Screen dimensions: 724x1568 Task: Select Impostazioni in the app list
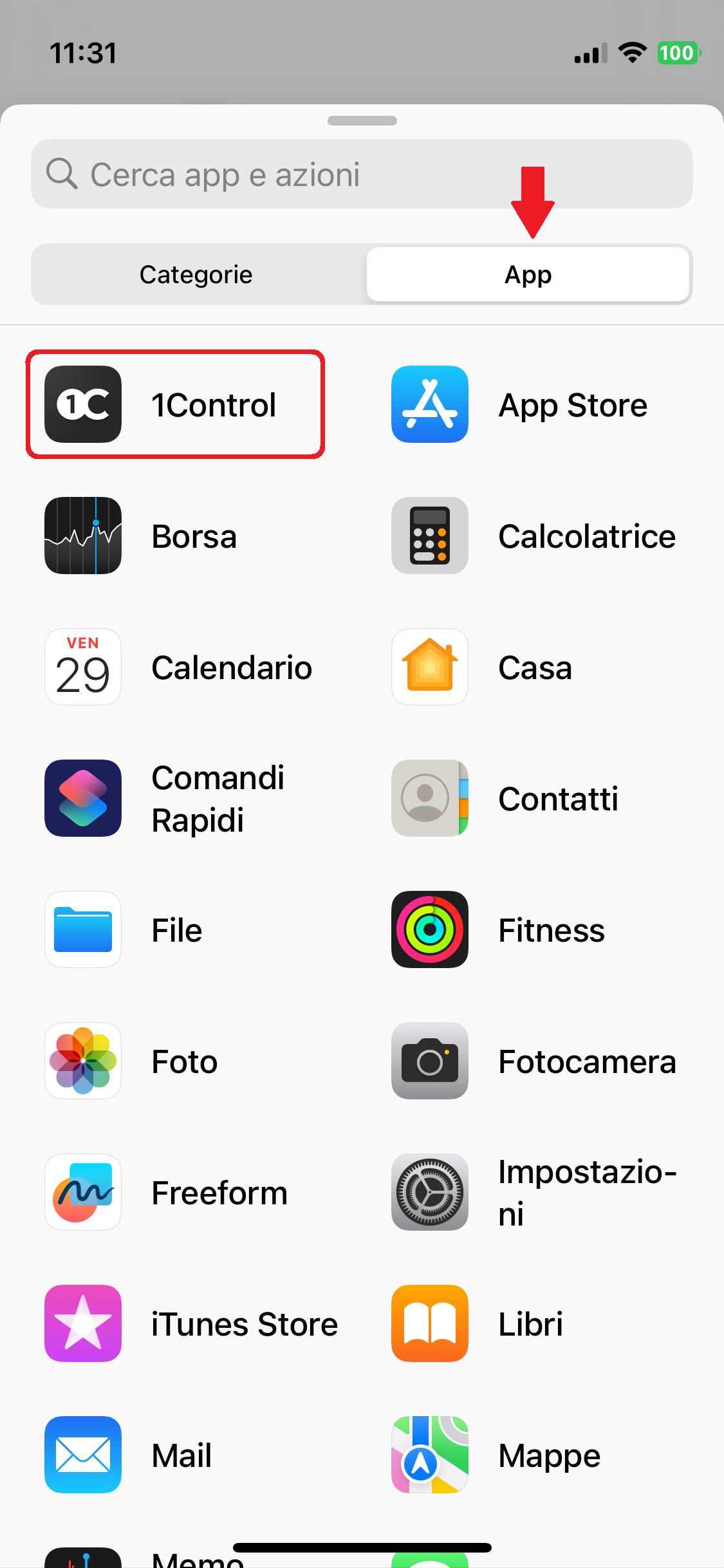[534, 1193]
